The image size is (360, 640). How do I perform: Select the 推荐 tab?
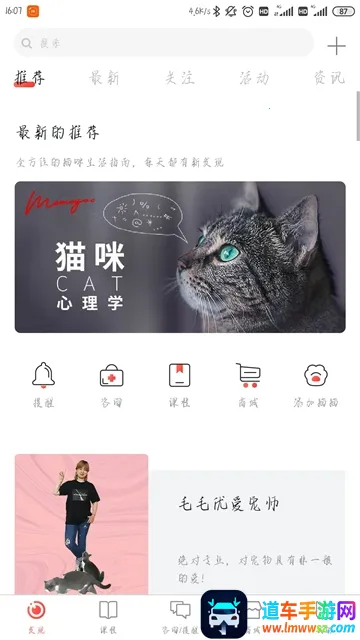click(29, 77)
